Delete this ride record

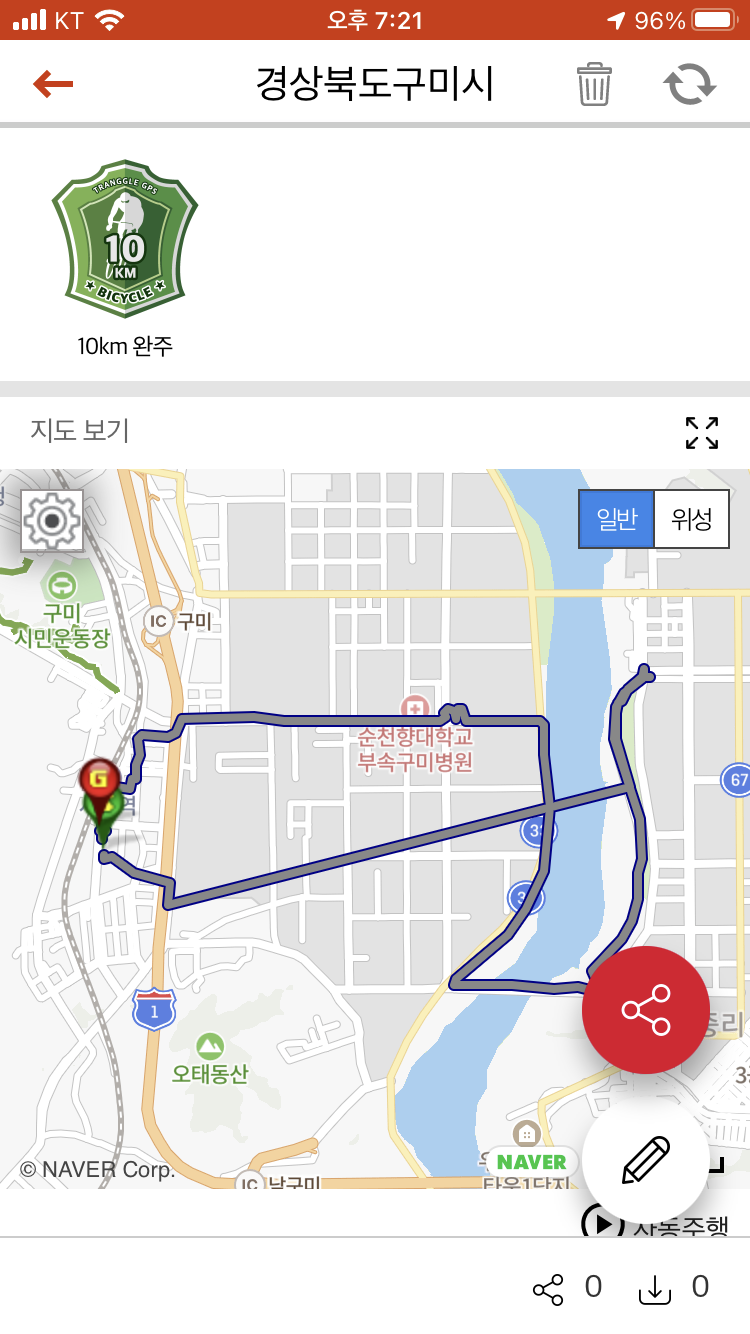(x=594, y=84)
